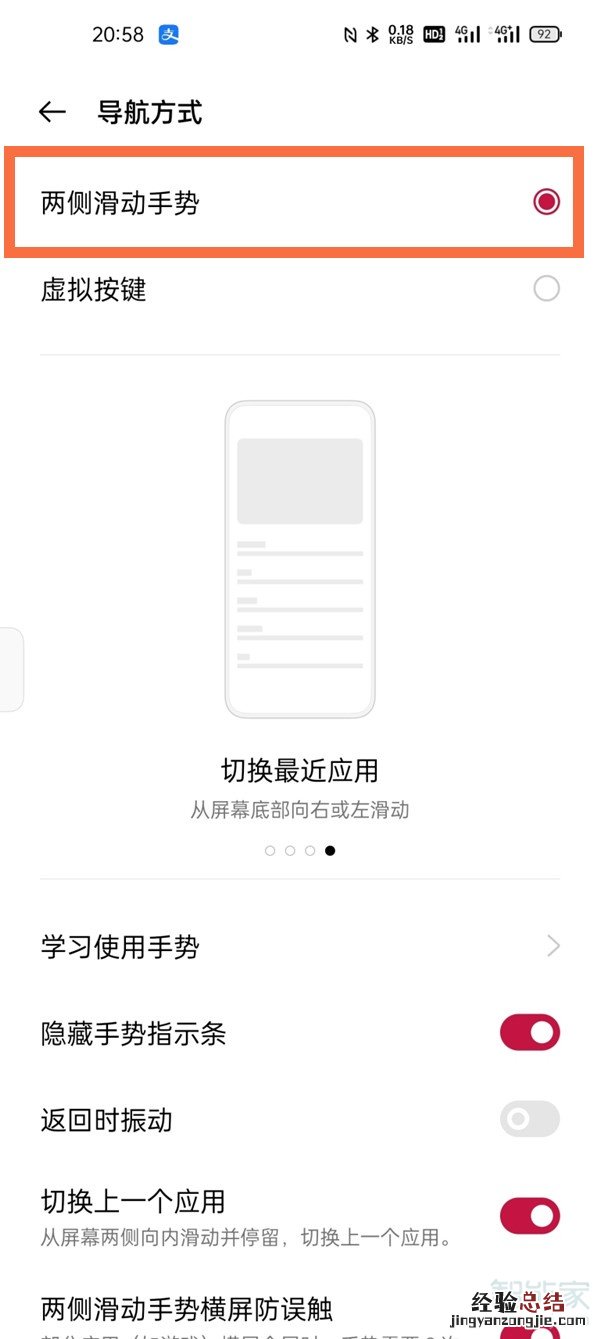The image size is (600, 1339).
Task: Go back from 导航方式 page
Action: click(52, 113)
